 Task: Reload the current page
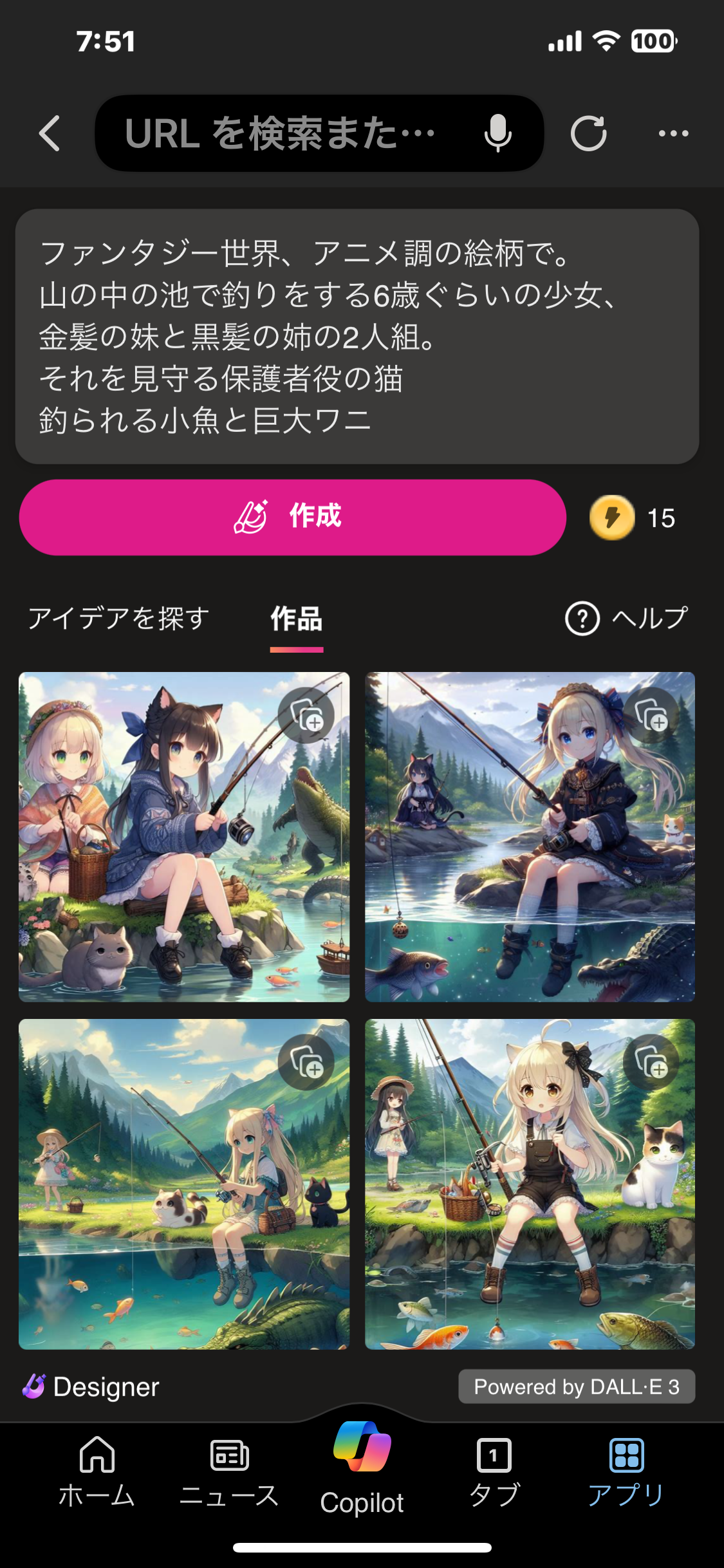tap(588, 133)
